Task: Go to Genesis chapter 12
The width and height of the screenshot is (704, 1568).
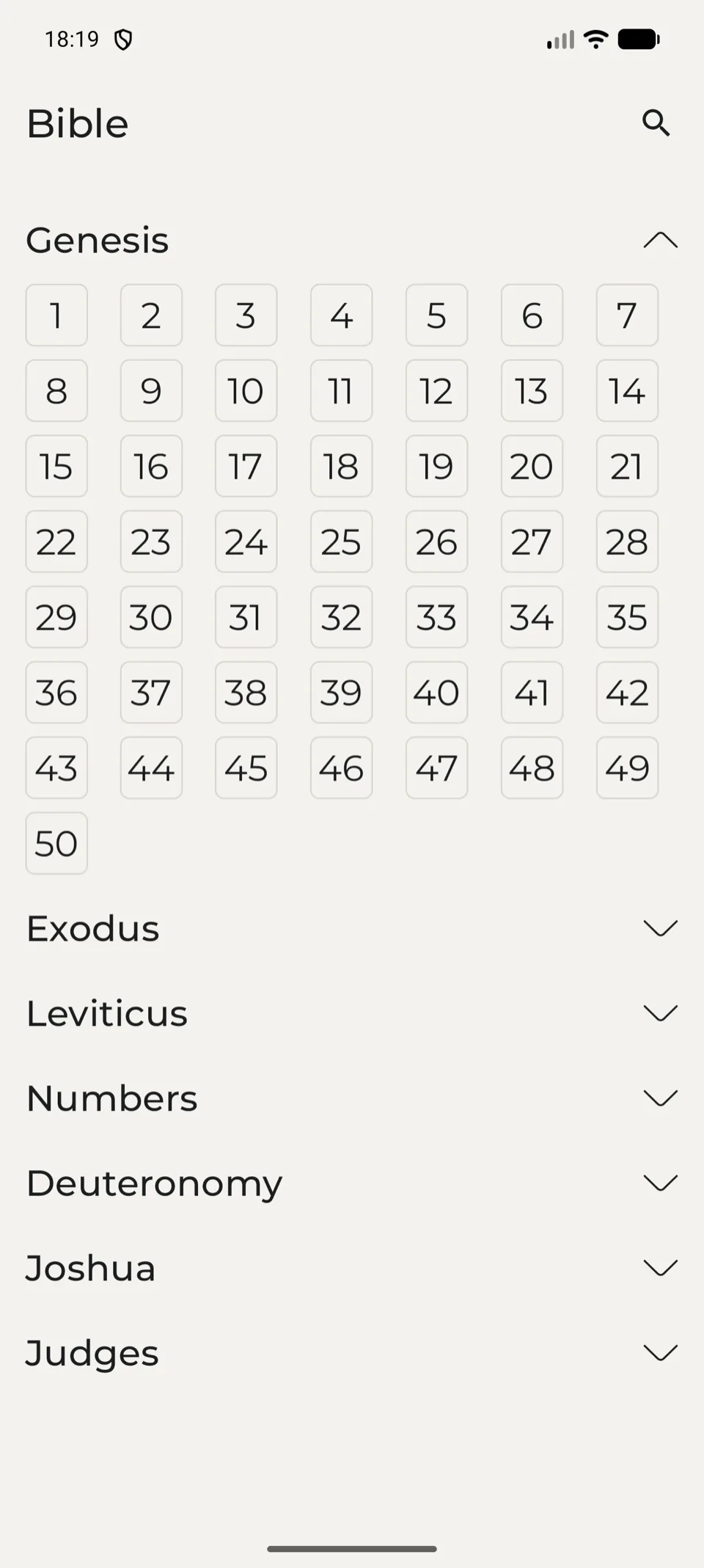Action: click(x=436, y=391)
